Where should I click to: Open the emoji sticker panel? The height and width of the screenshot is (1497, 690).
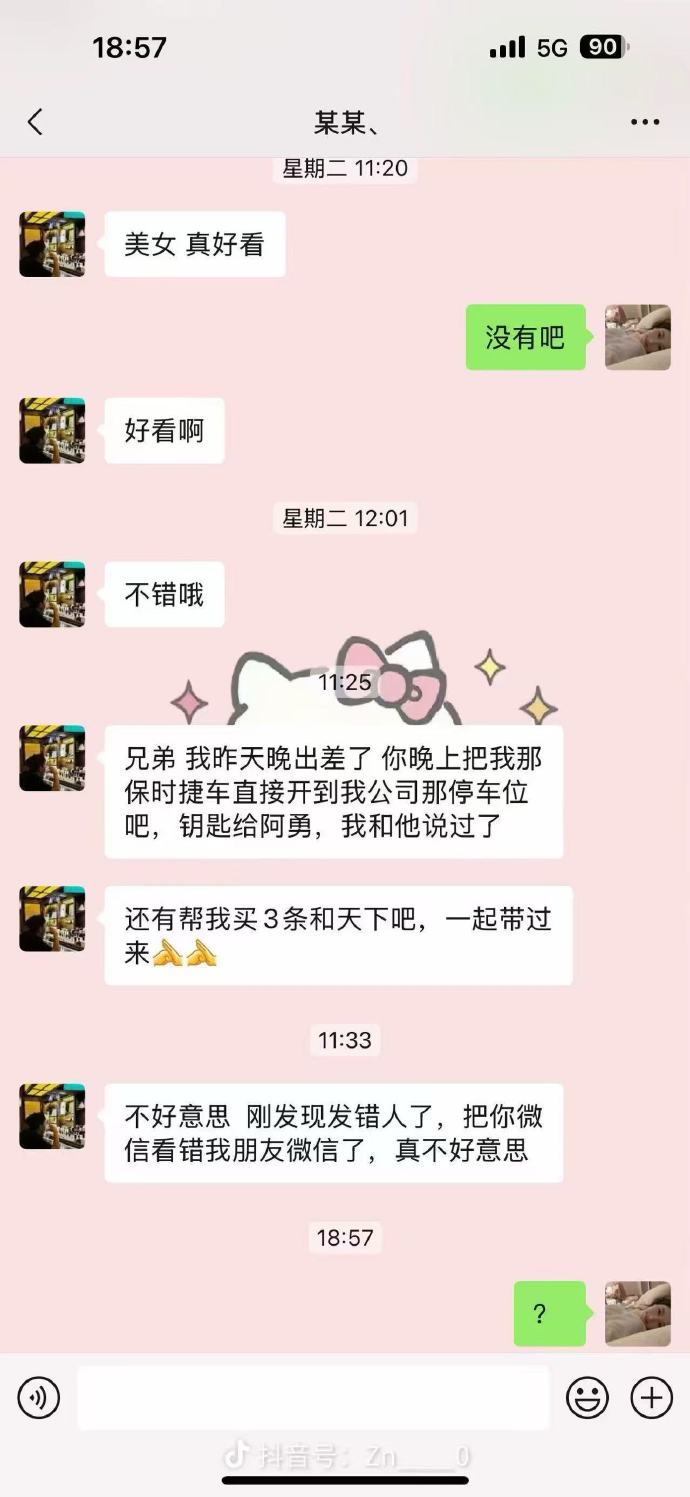pyautogui.click(x=587, y=1397)
